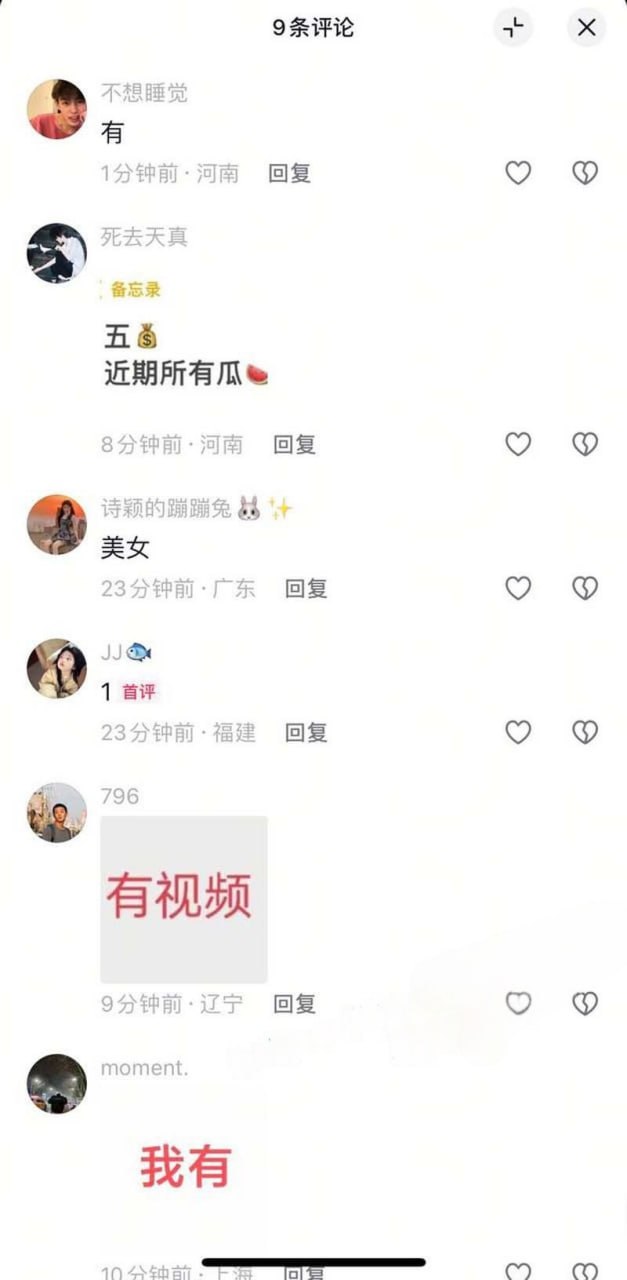View moment.'s profile picture
Image resolution: width=627 pixels, height=1280 pixels.
point(56,1083)
